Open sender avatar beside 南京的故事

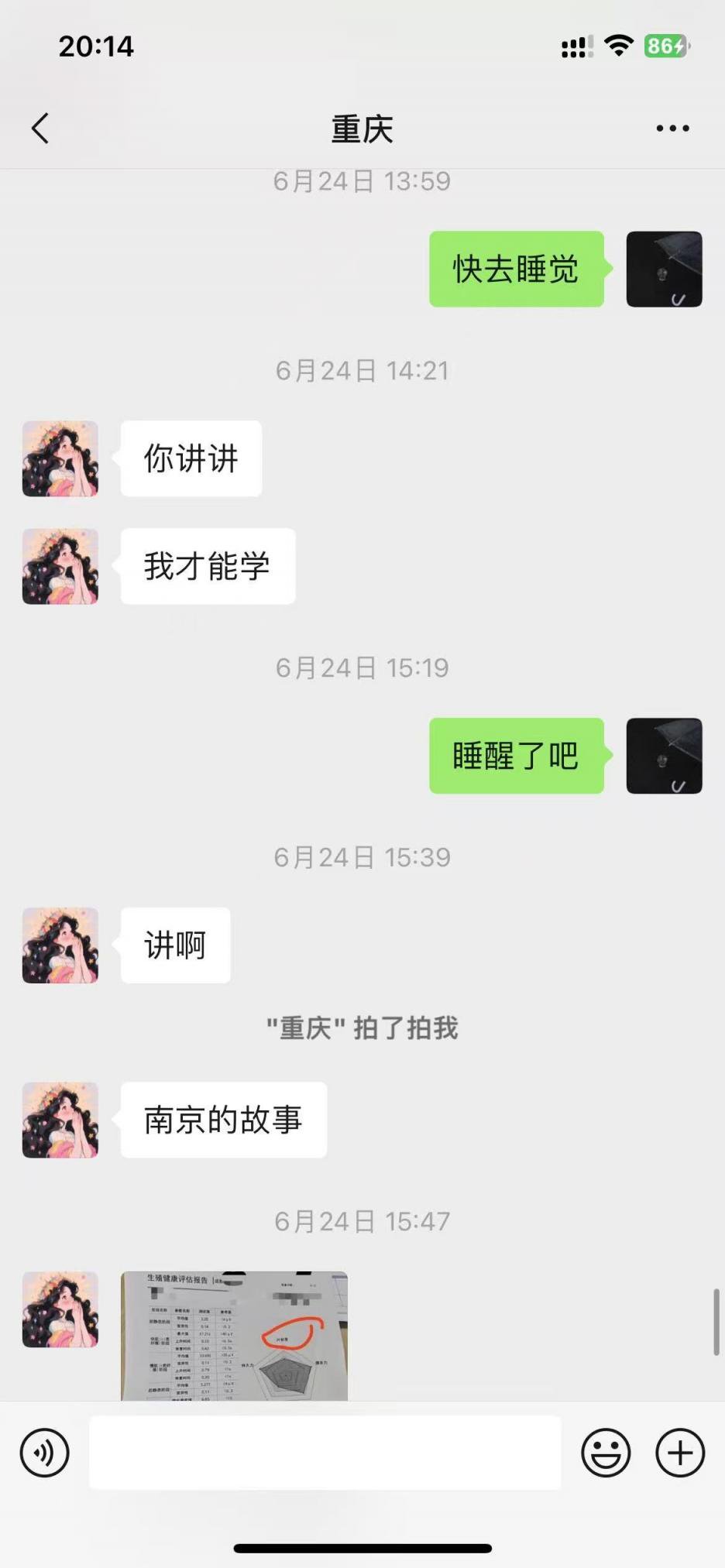click(60, 1120)
